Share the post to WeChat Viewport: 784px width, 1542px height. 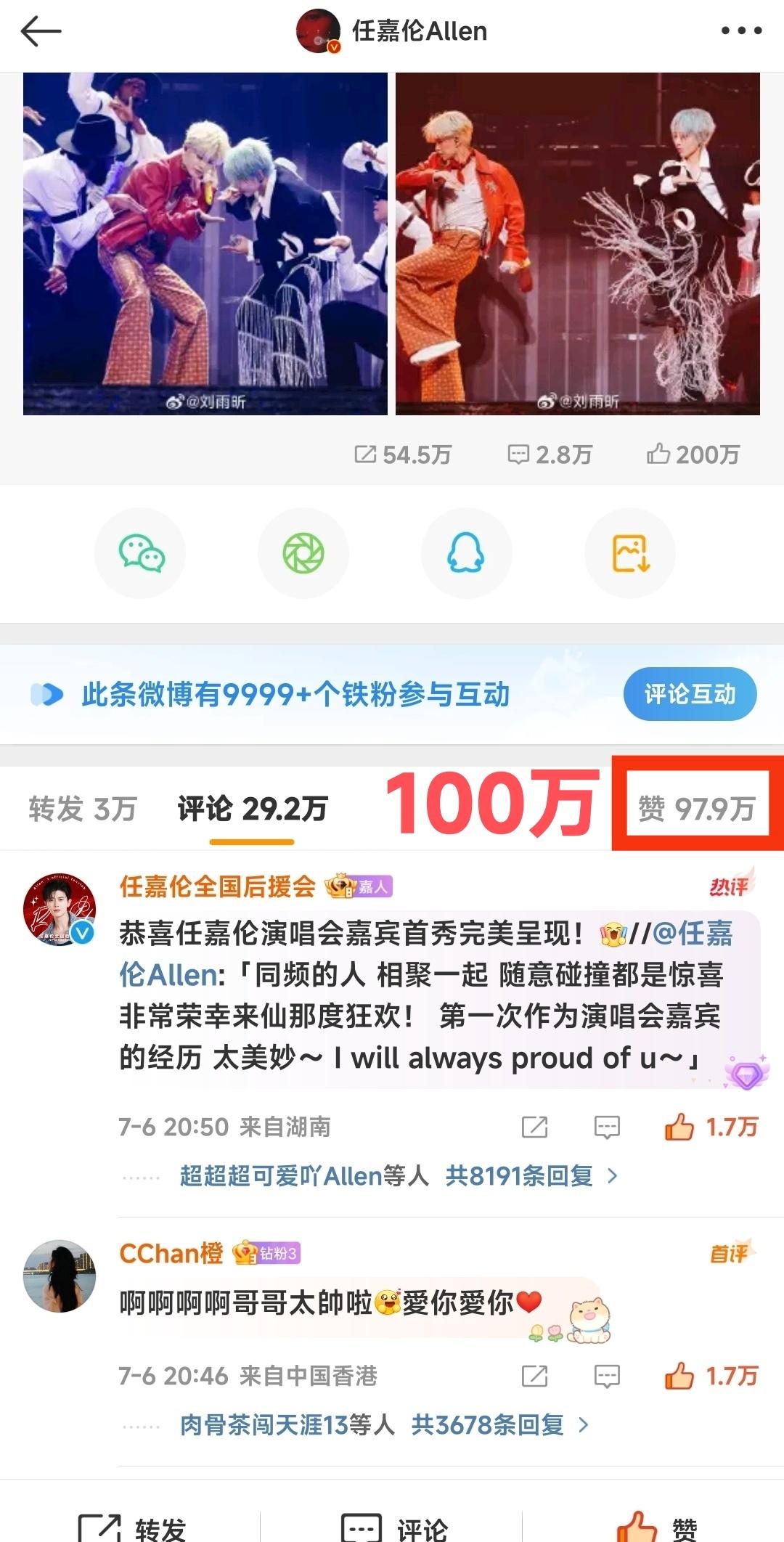point(141,553)
